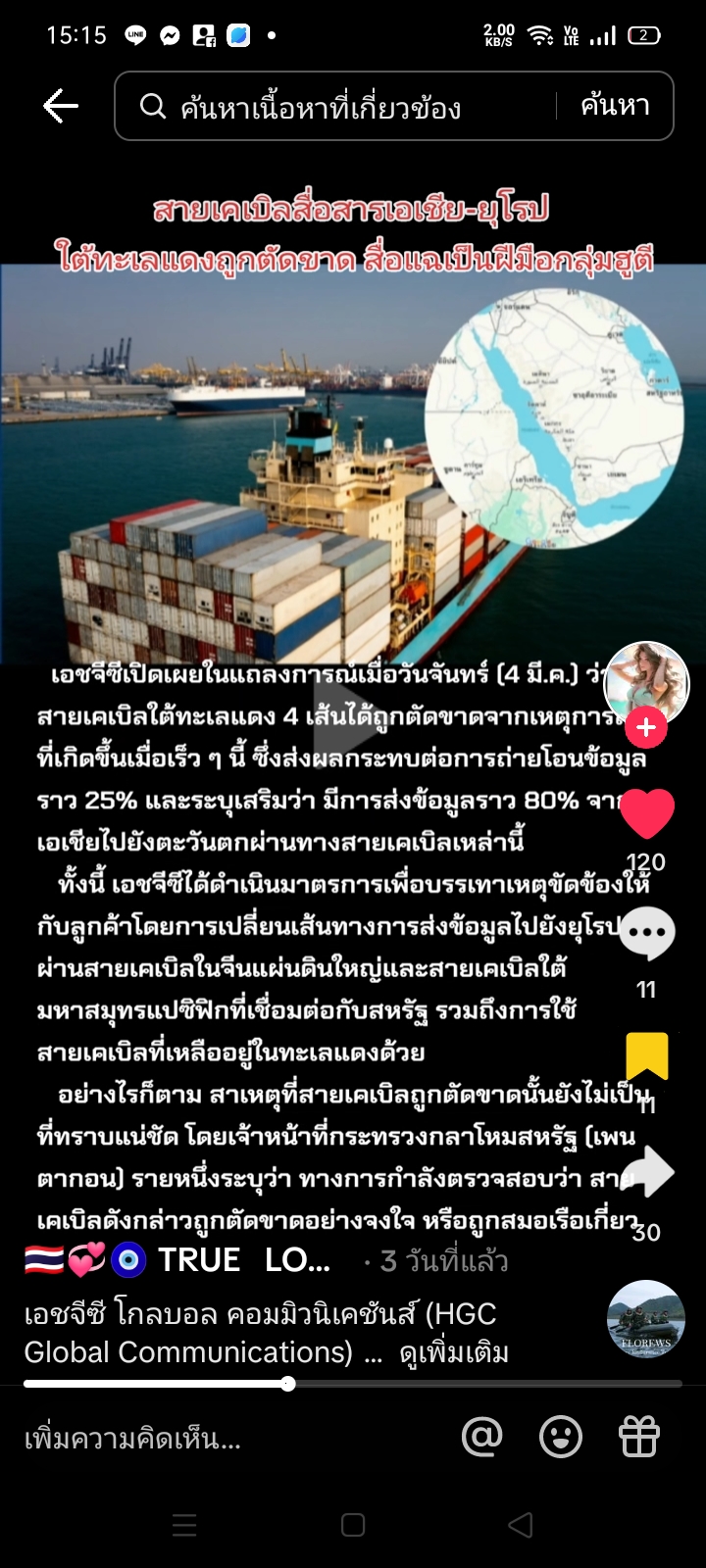Follow the creator with plus button
The height and width of the screenshot is (1568, 706).
click(x=646, y=727)
